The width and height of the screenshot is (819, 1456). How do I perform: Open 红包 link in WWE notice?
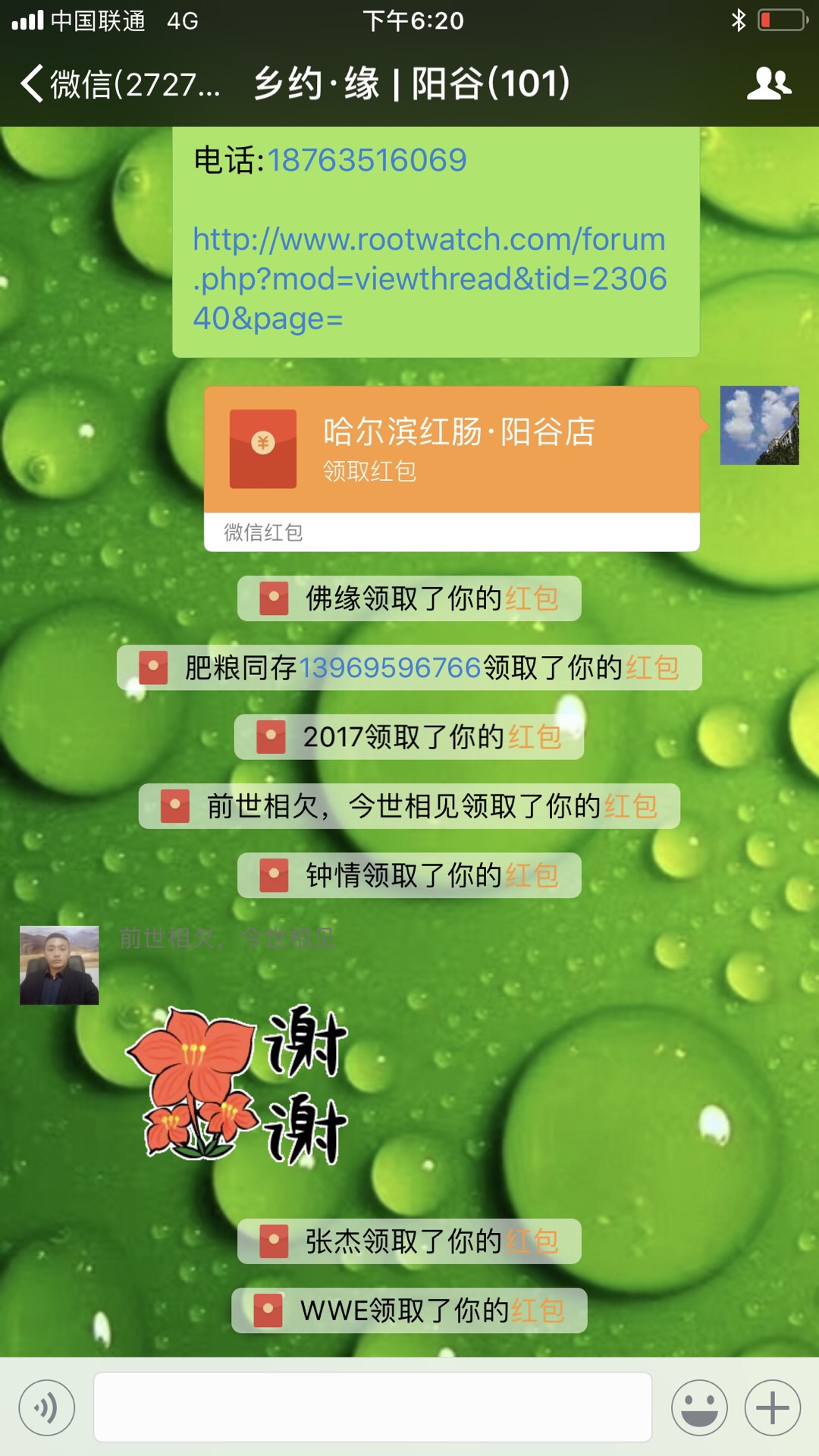point(538,1310)
